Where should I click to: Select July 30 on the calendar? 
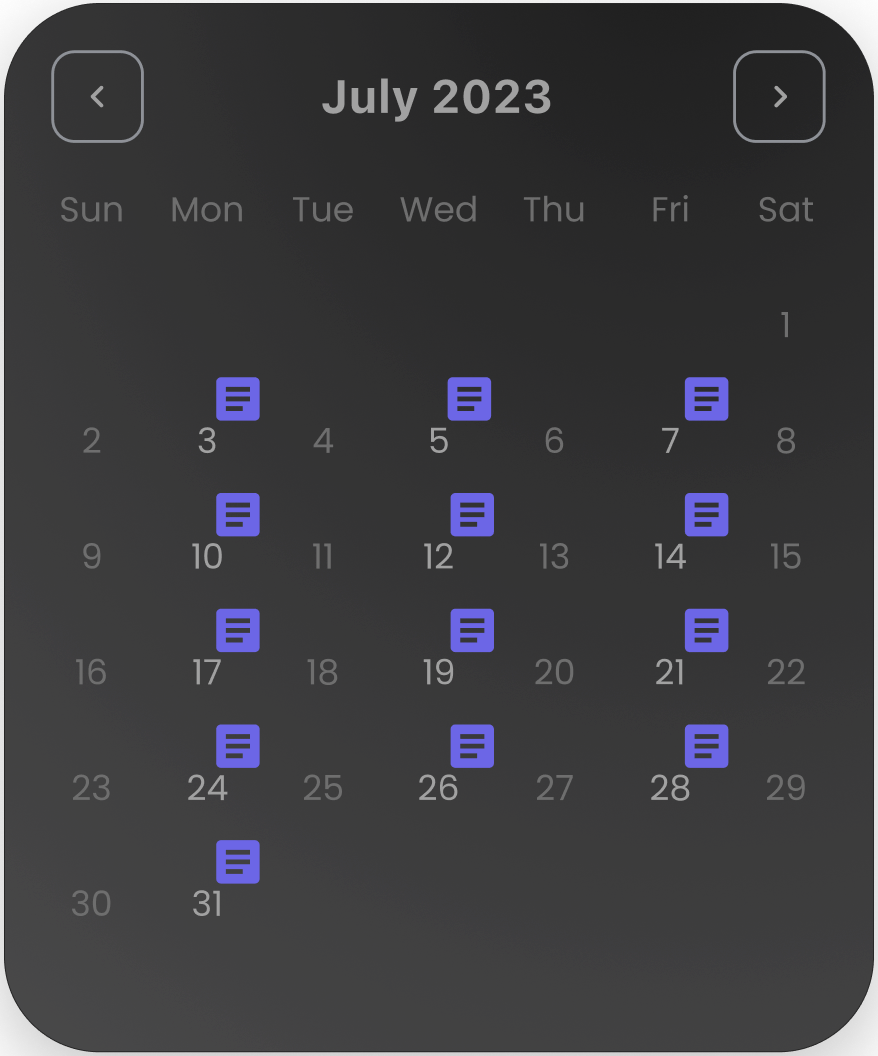pos(91,904)
